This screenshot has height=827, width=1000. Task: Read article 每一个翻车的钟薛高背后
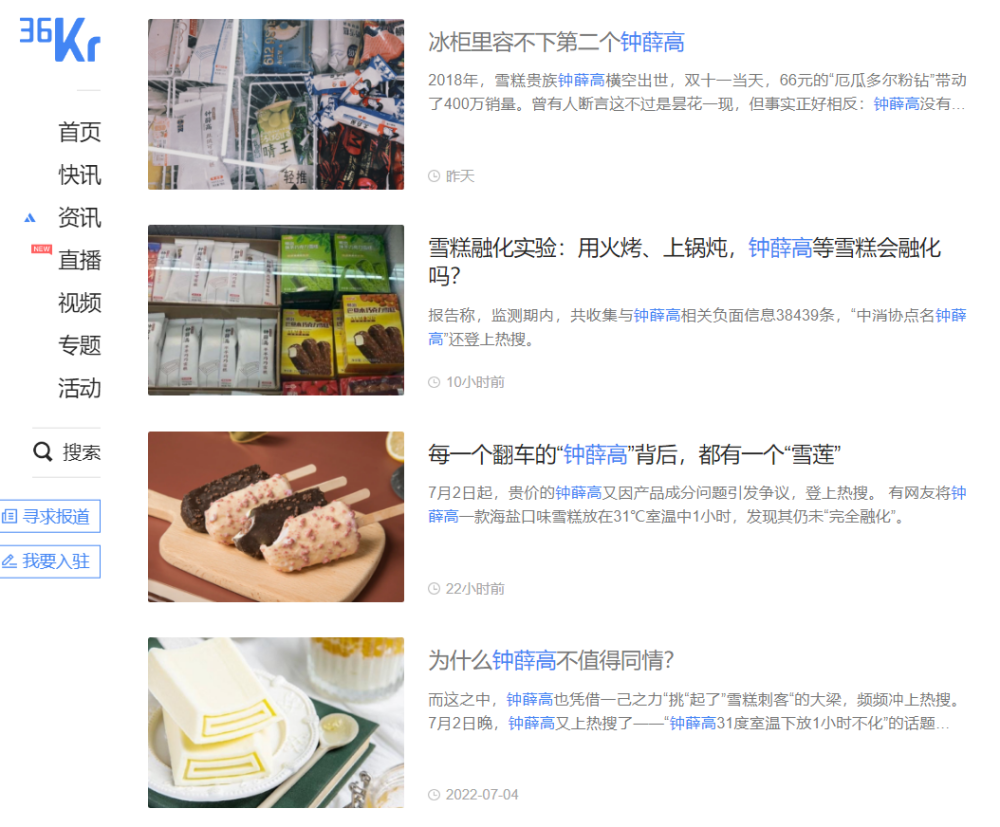[x=634, y=455]
